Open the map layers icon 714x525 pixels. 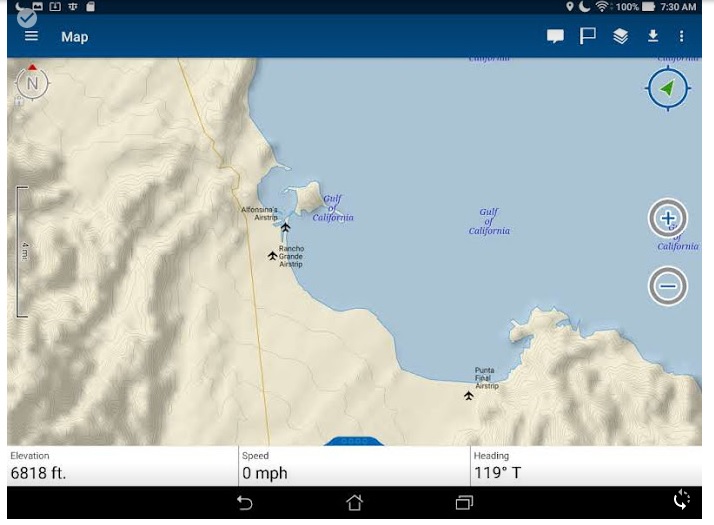(x=620, y=36)
